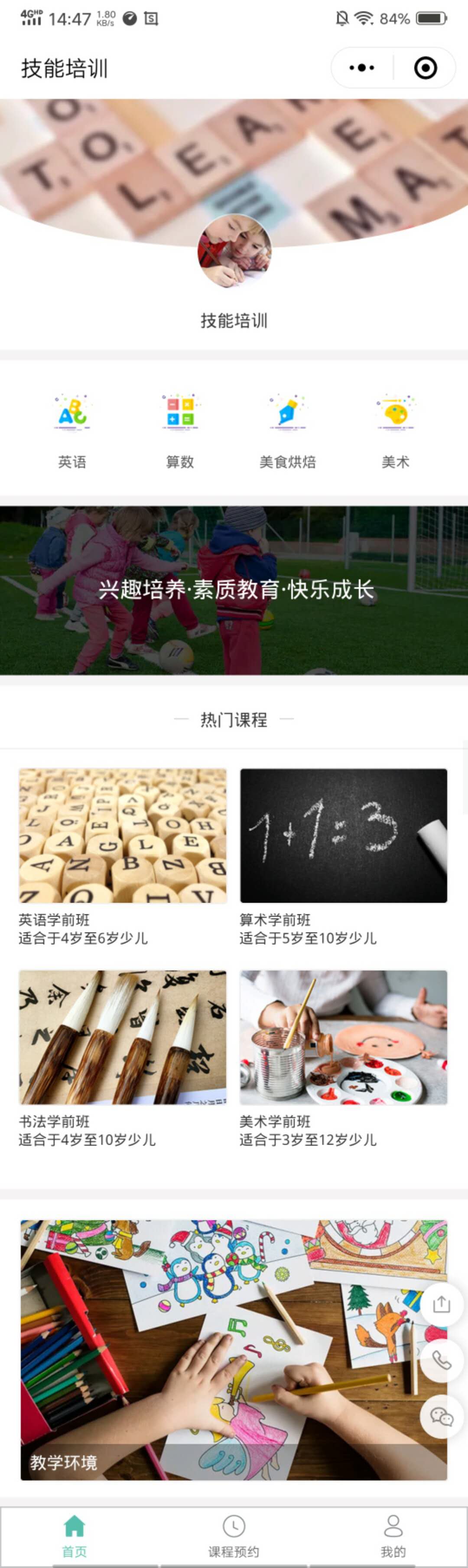468x1568 pixels.
Task: Switch to the 首页 tab
Action: coord(74,1536)
